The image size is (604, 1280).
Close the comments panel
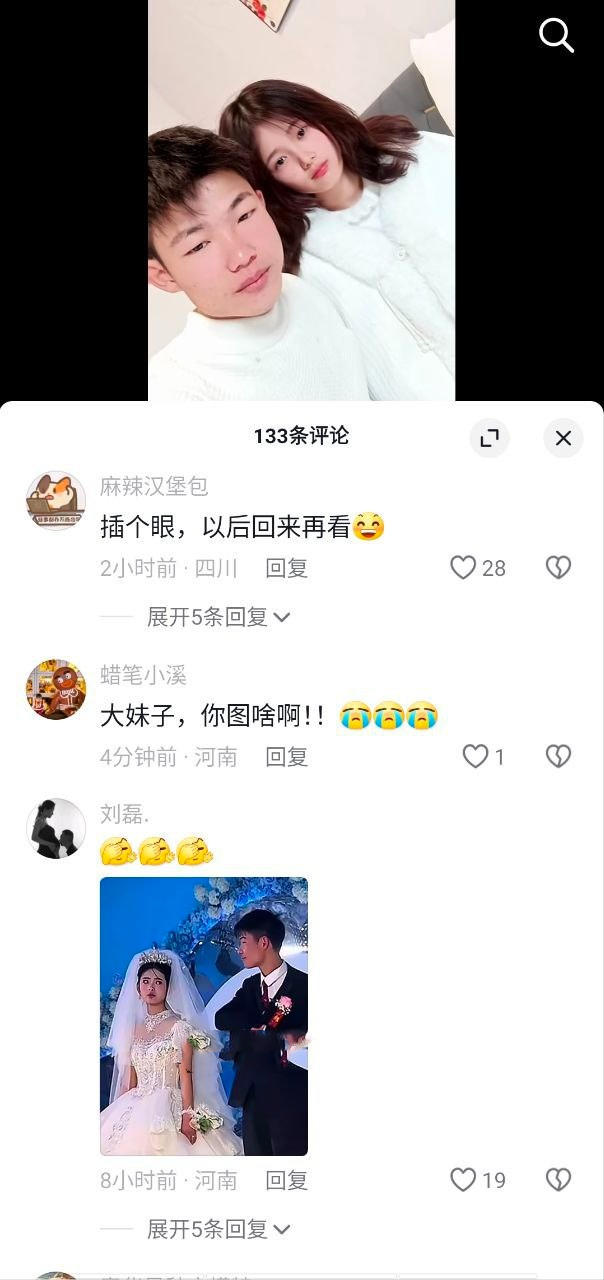(563, 438)
